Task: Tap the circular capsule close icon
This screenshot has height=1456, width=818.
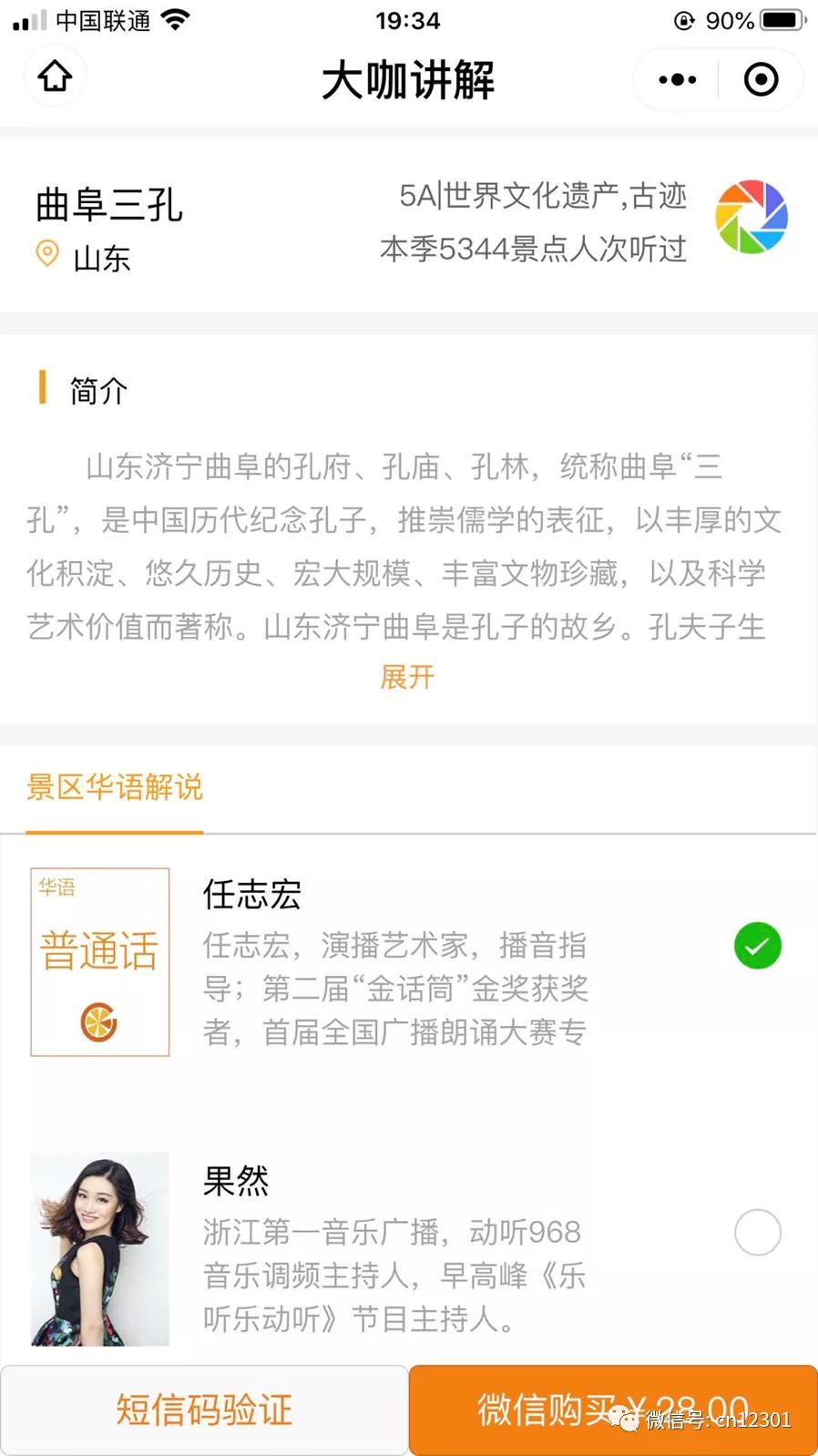Action: coord(760,79)
